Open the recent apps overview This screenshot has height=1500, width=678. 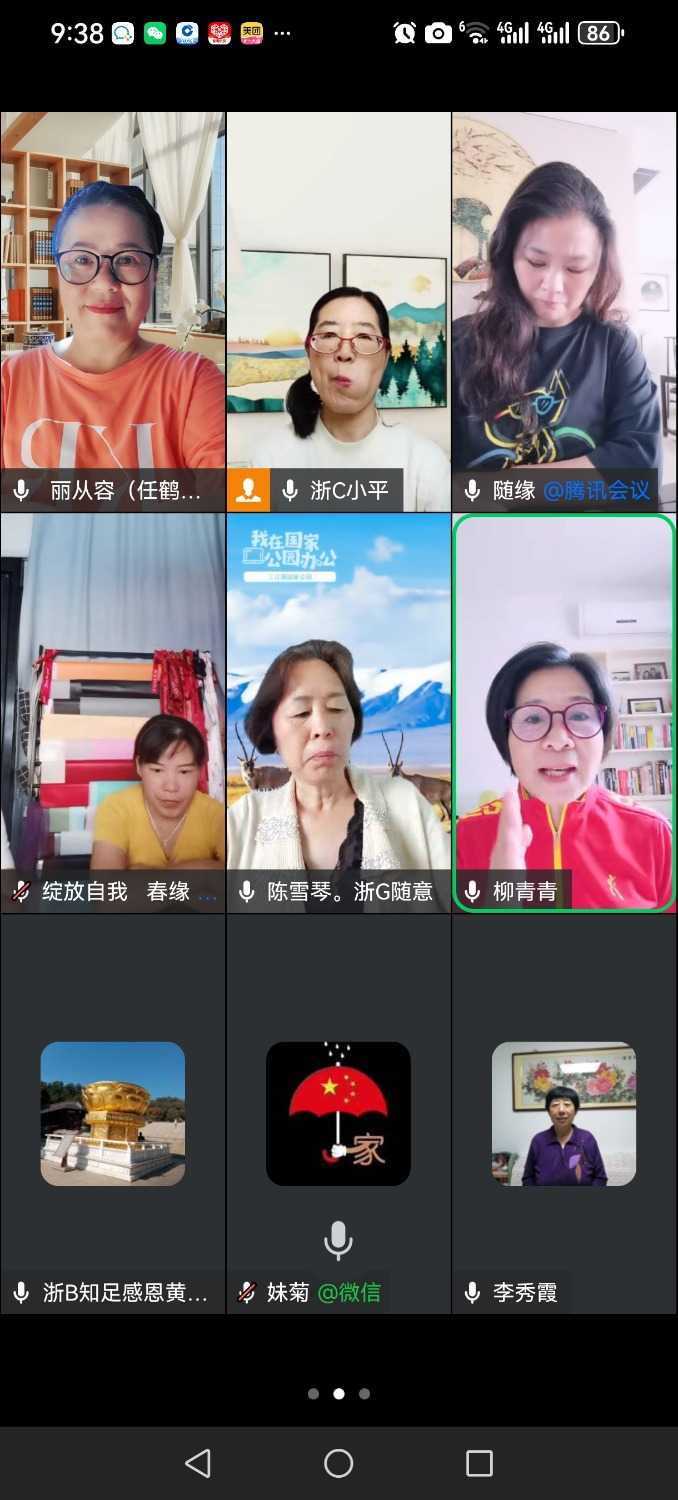pyautogui.click(x=480, y=1463)
